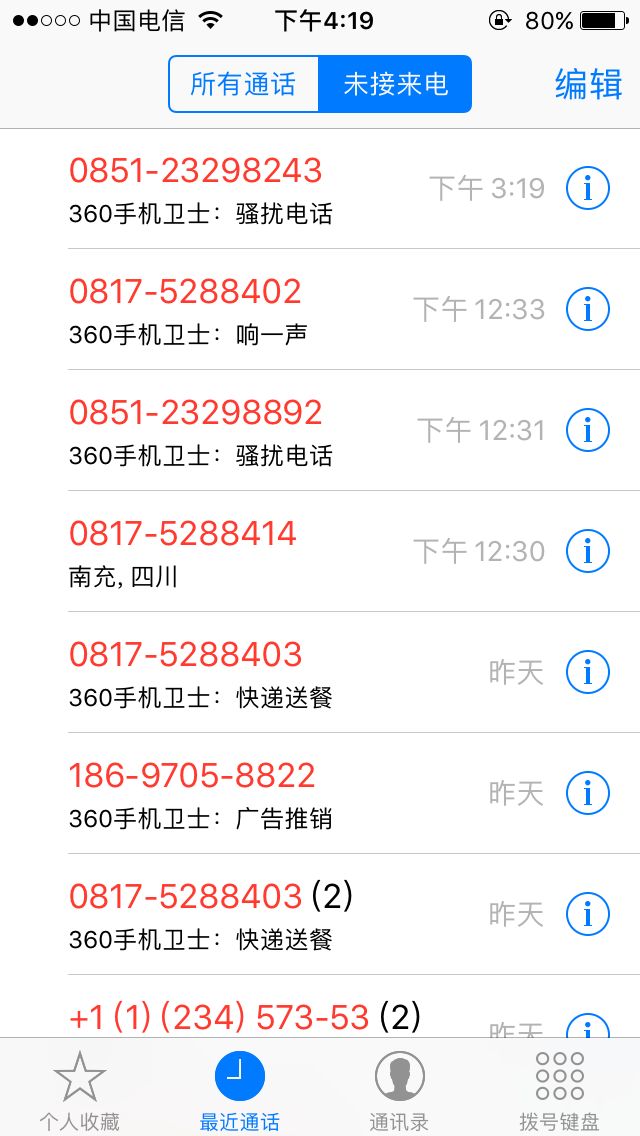This screenshot has width=640, height=1136.
Task: Show details for 186-9705-8822
Action: click(588, 793)
